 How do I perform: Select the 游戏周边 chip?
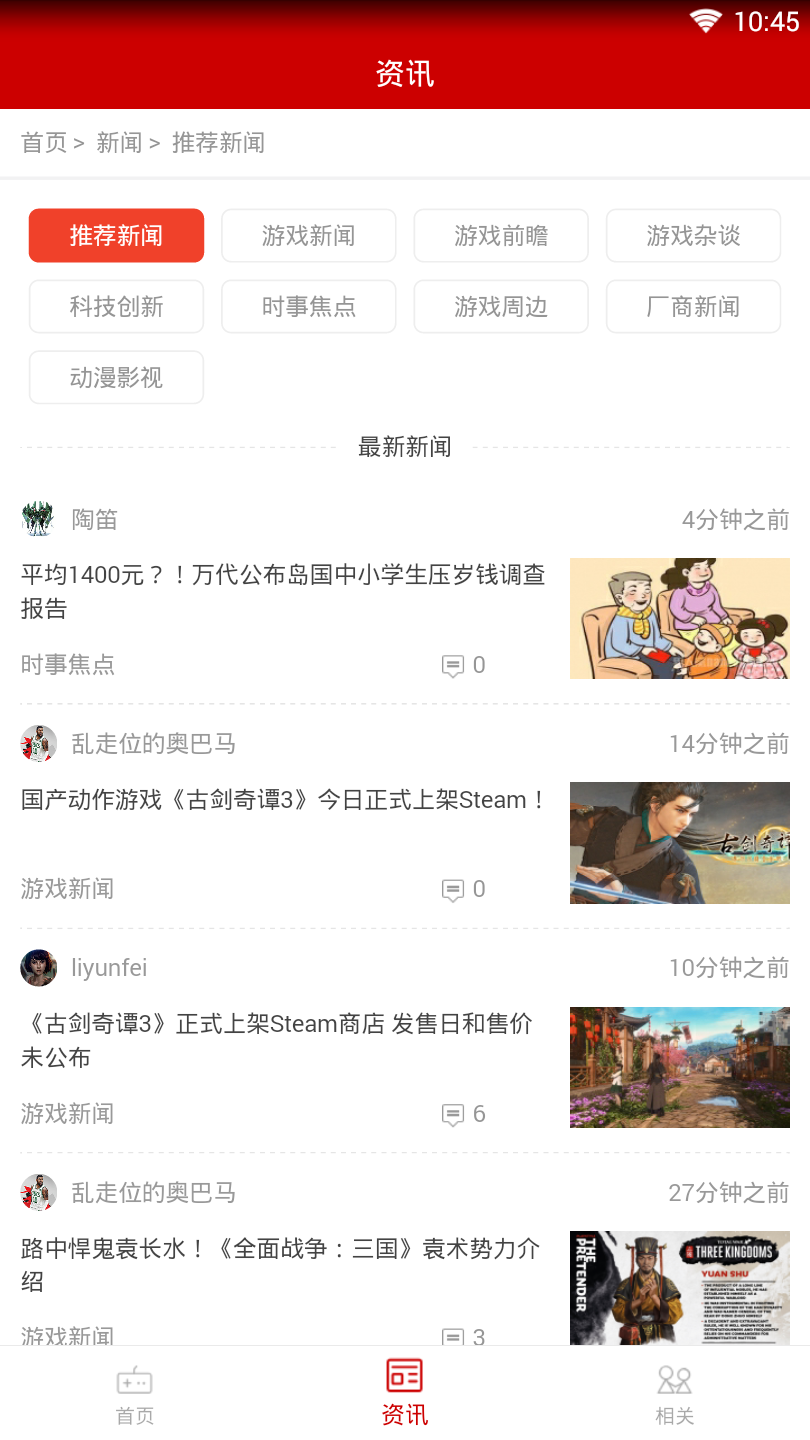click(500, 307)
